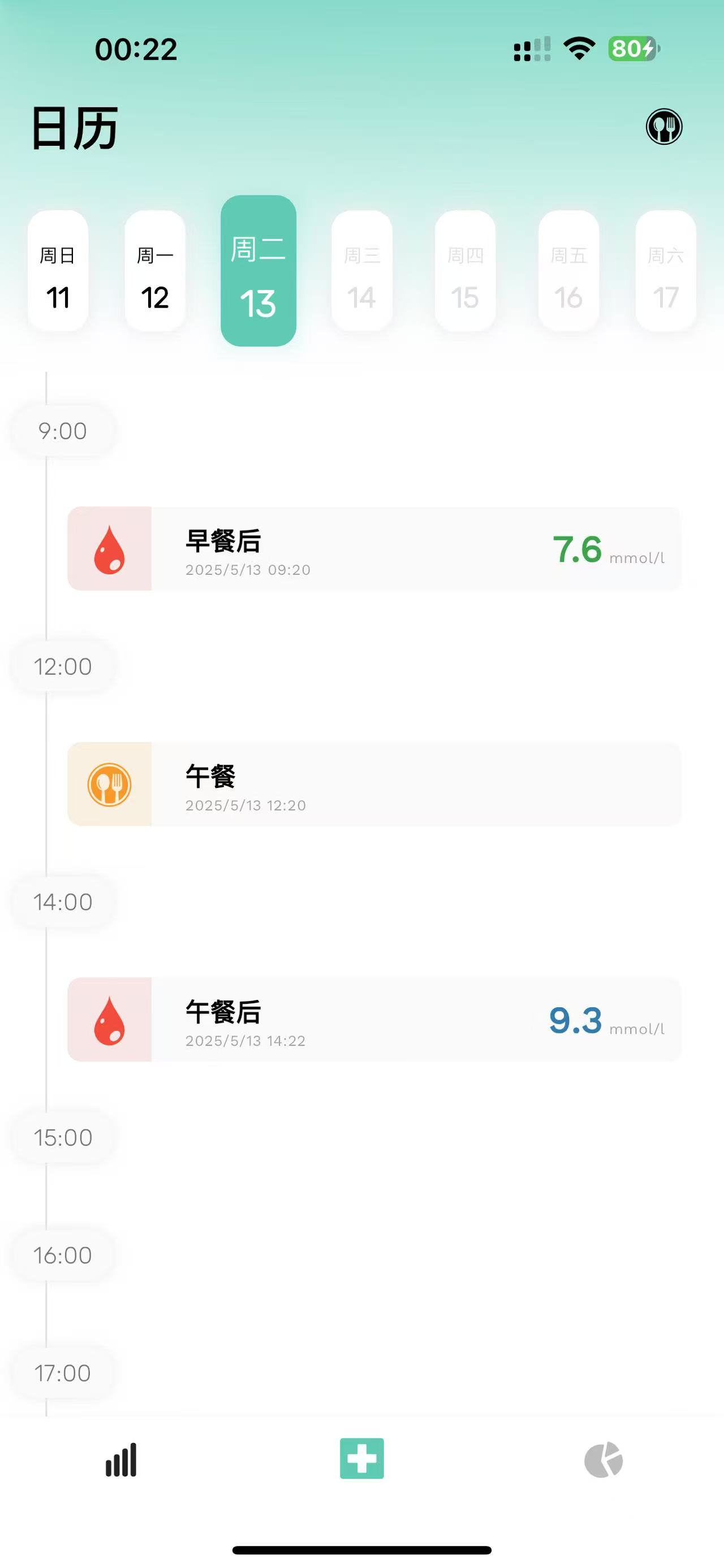The image size is (724, 1568).
Task: Add a new record with plus button
Action: (361, 1458)
